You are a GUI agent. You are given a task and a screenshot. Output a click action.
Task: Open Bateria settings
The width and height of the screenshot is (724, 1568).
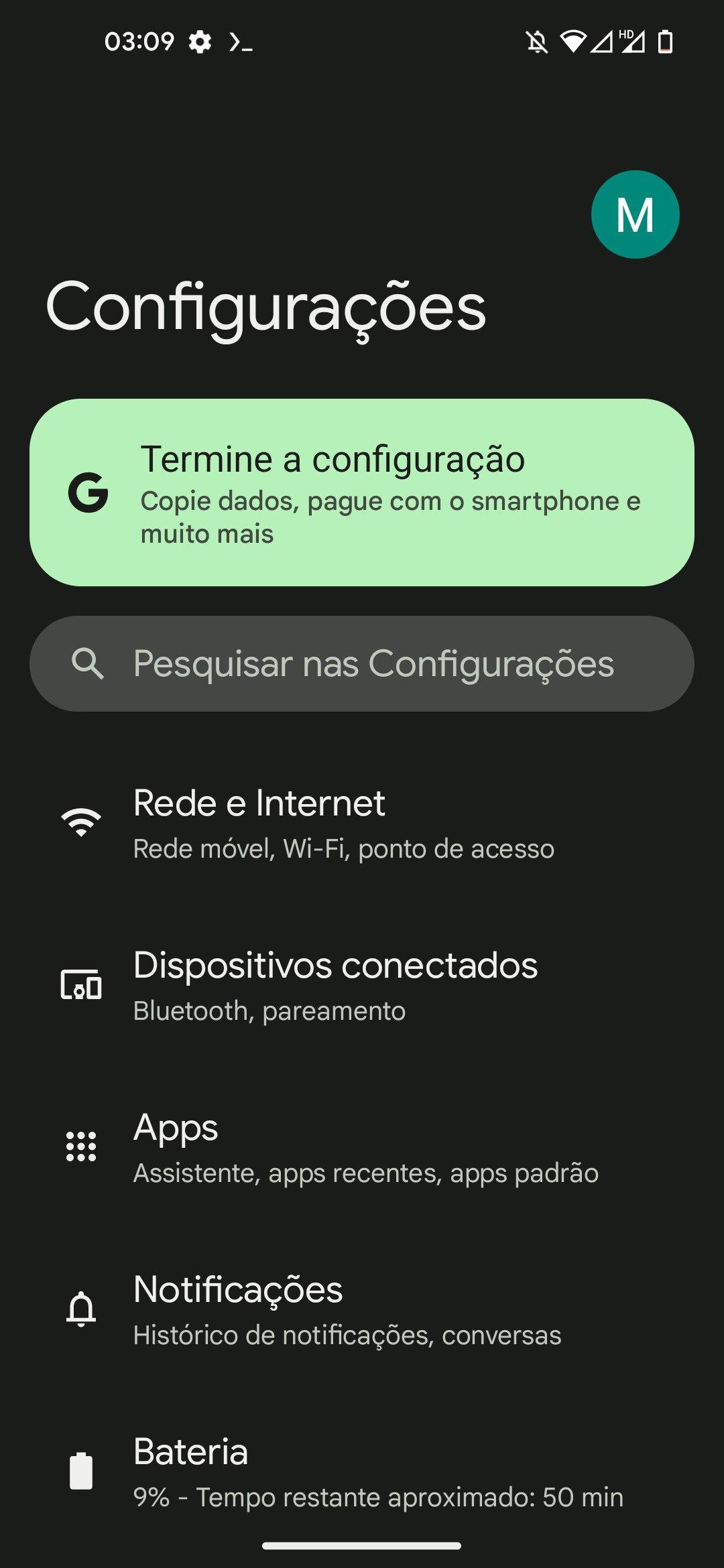pyautogui.click(x=362, y=1472)
